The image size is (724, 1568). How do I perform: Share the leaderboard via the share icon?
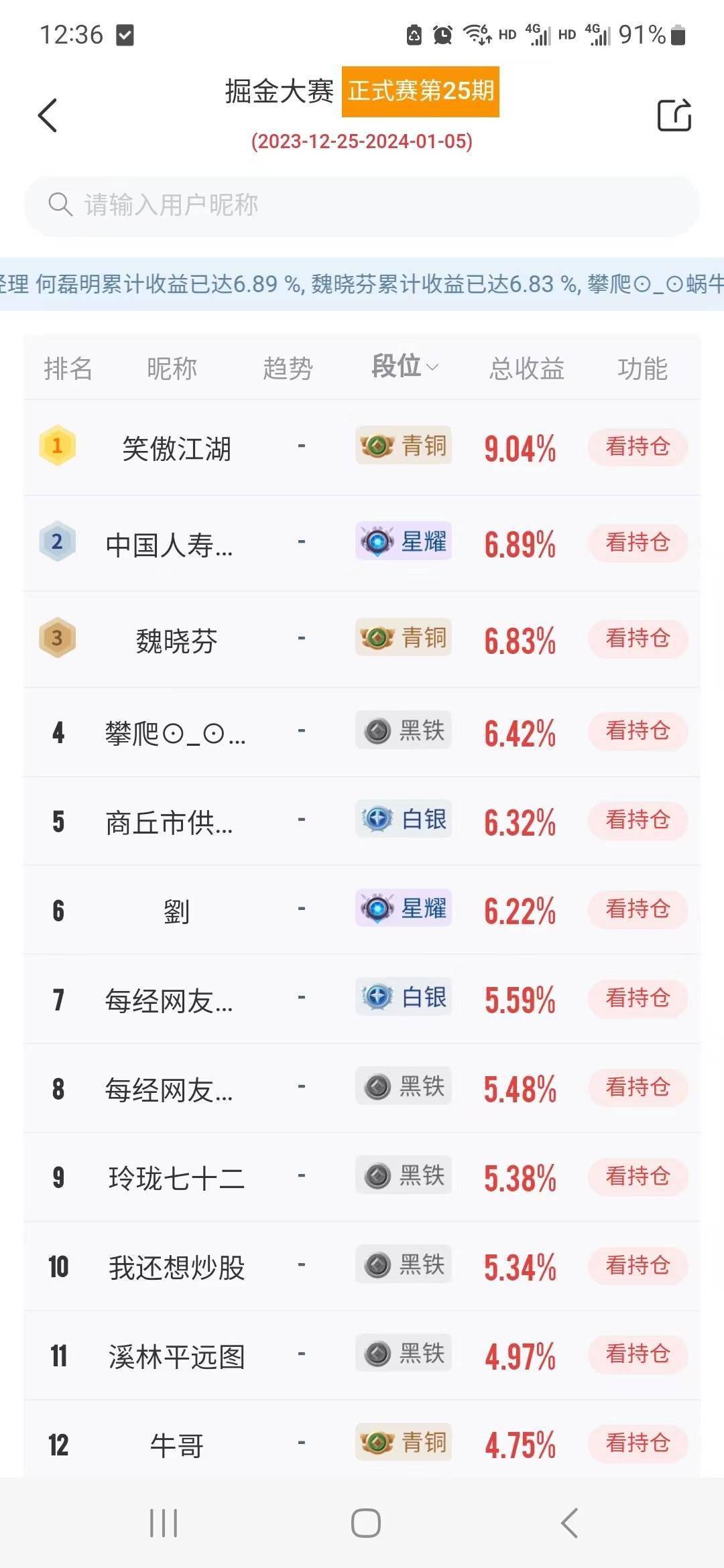(674, 115)
